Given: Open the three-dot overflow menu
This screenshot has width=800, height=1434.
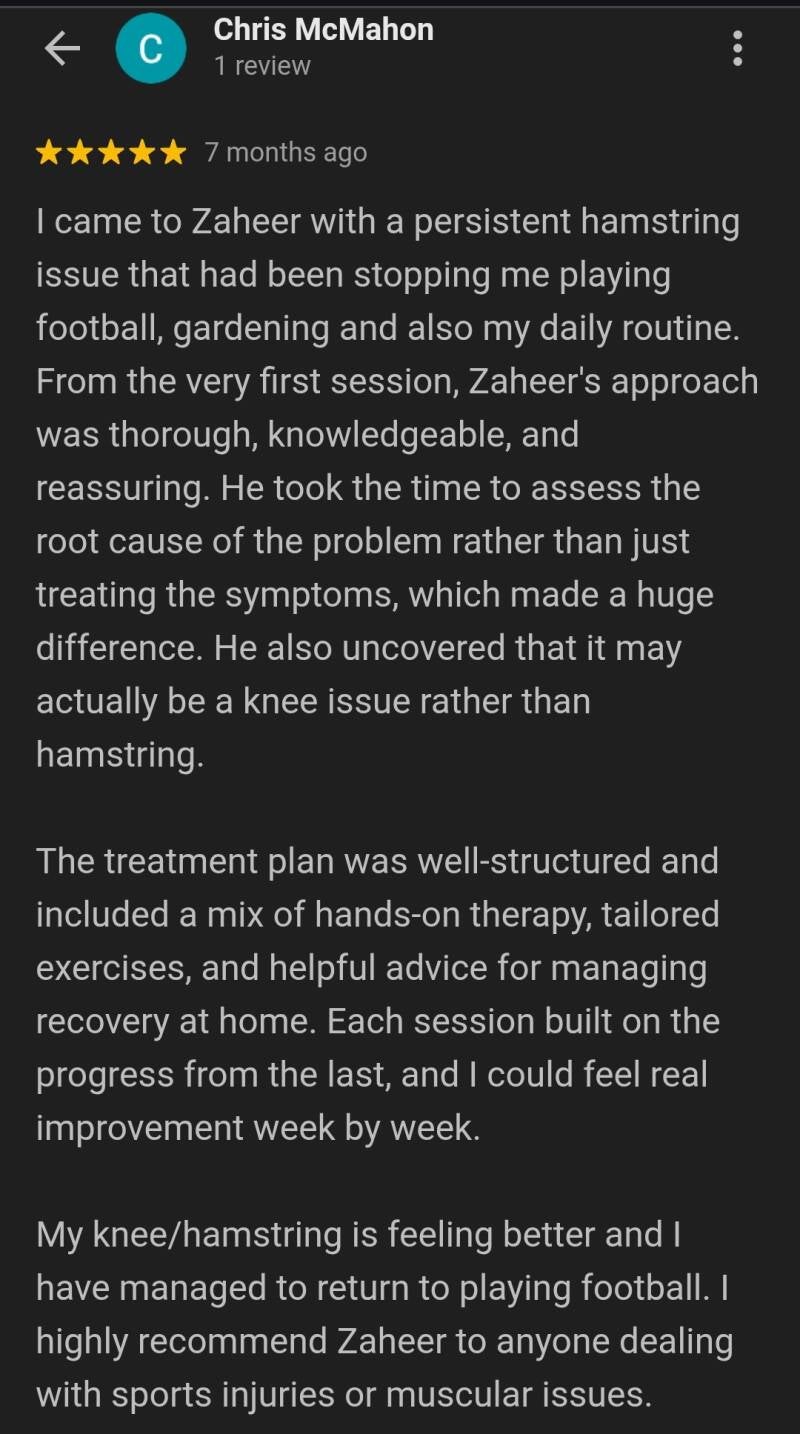Looking at the screenshot, I should click(737, 48).
